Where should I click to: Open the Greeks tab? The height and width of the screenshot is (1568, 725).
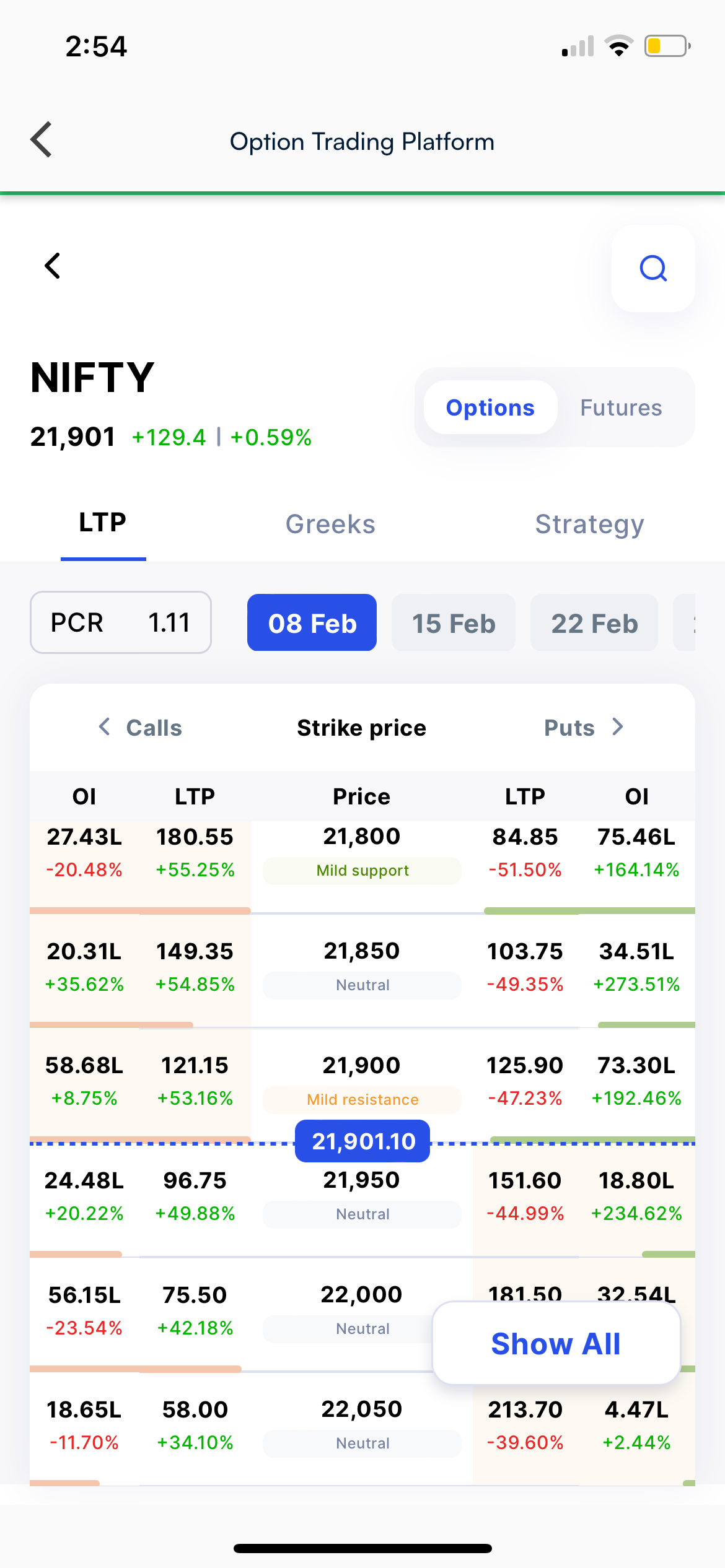[330, 525]
